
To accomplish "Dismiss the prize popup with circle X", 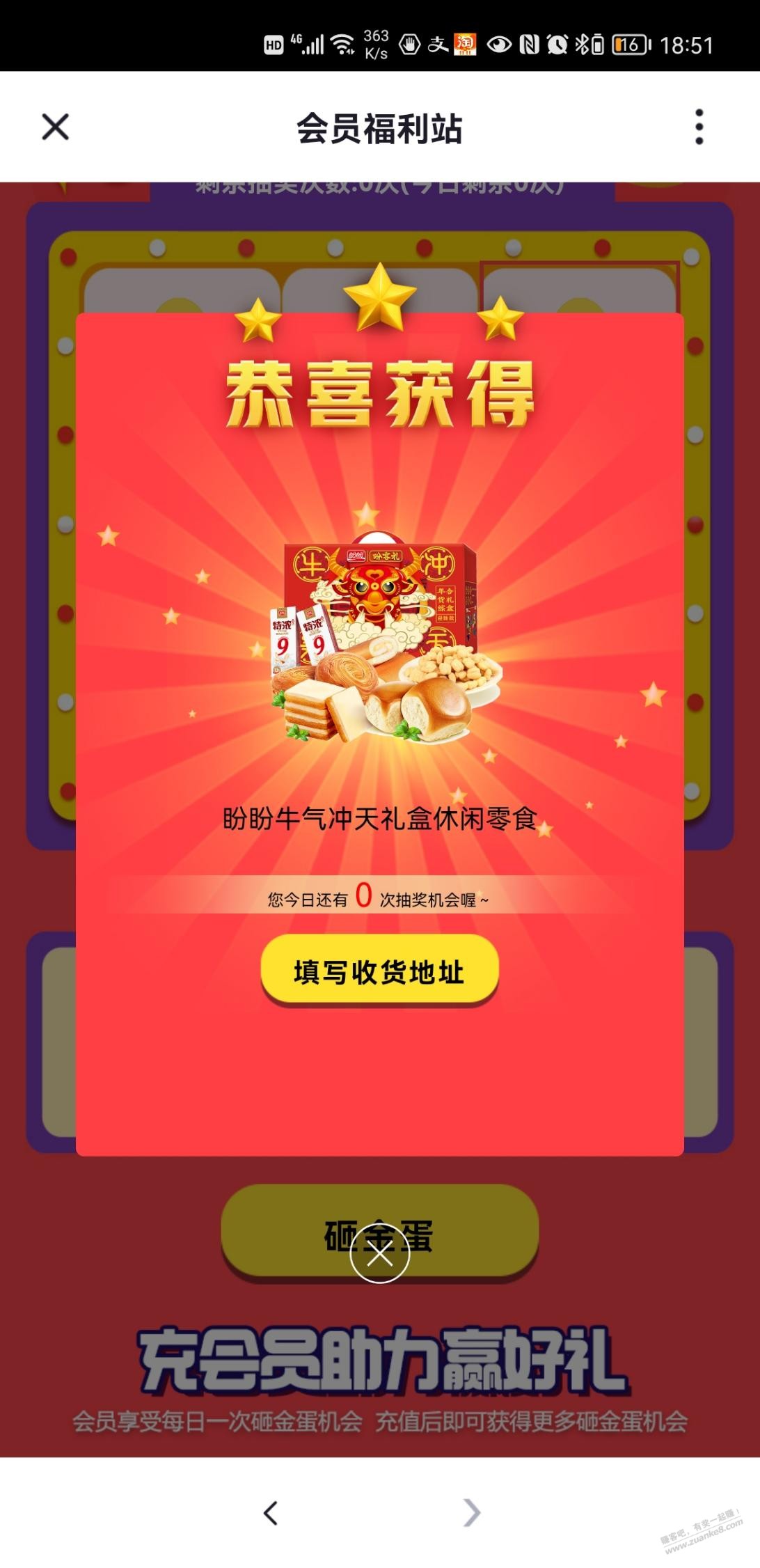I will click(x=379, y=1254).
